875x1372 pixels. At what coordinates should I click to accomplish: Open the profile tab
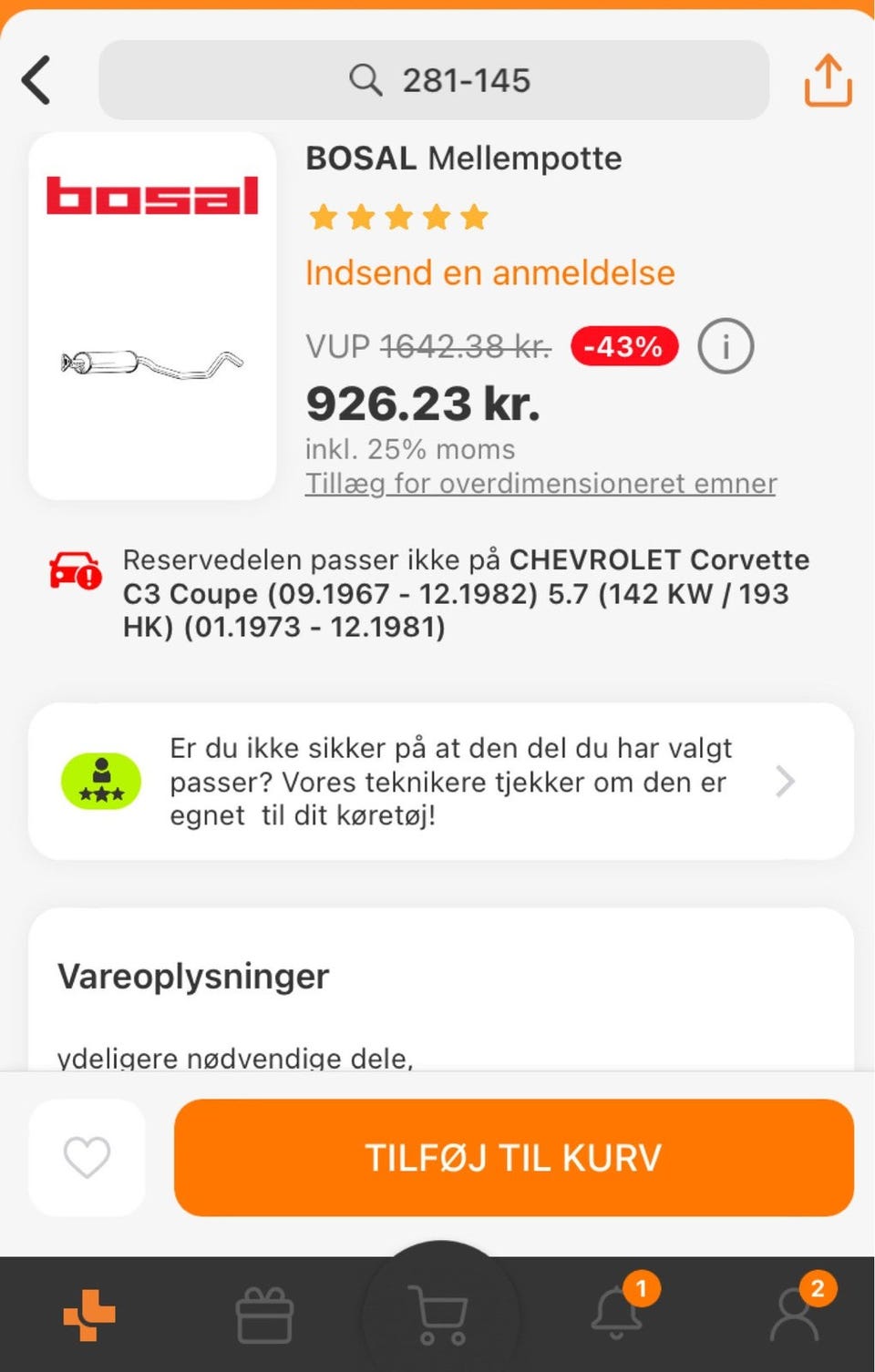point(795,1315)
